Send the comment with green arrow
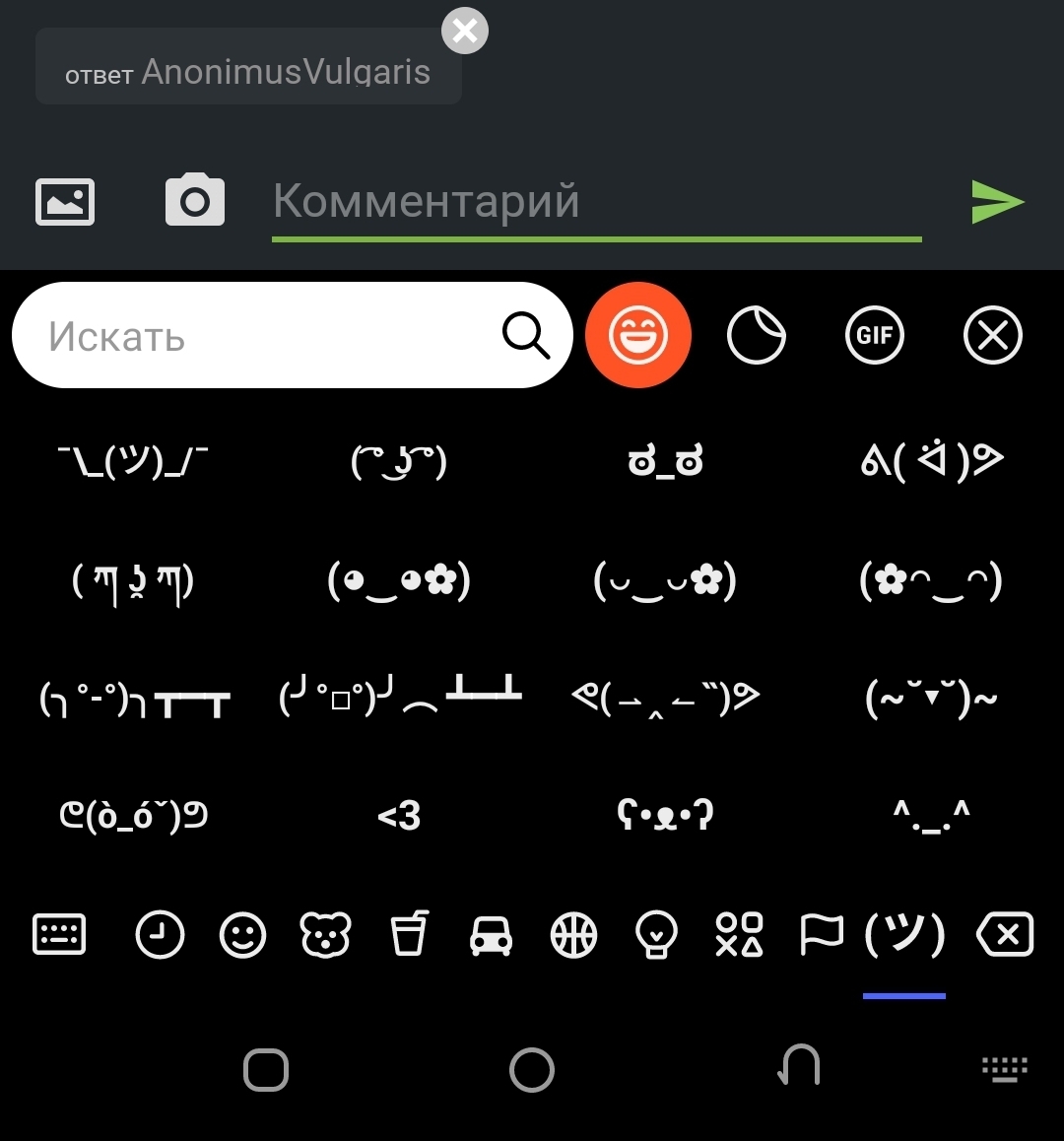Screen dimensions: 1064x1141 997,202
